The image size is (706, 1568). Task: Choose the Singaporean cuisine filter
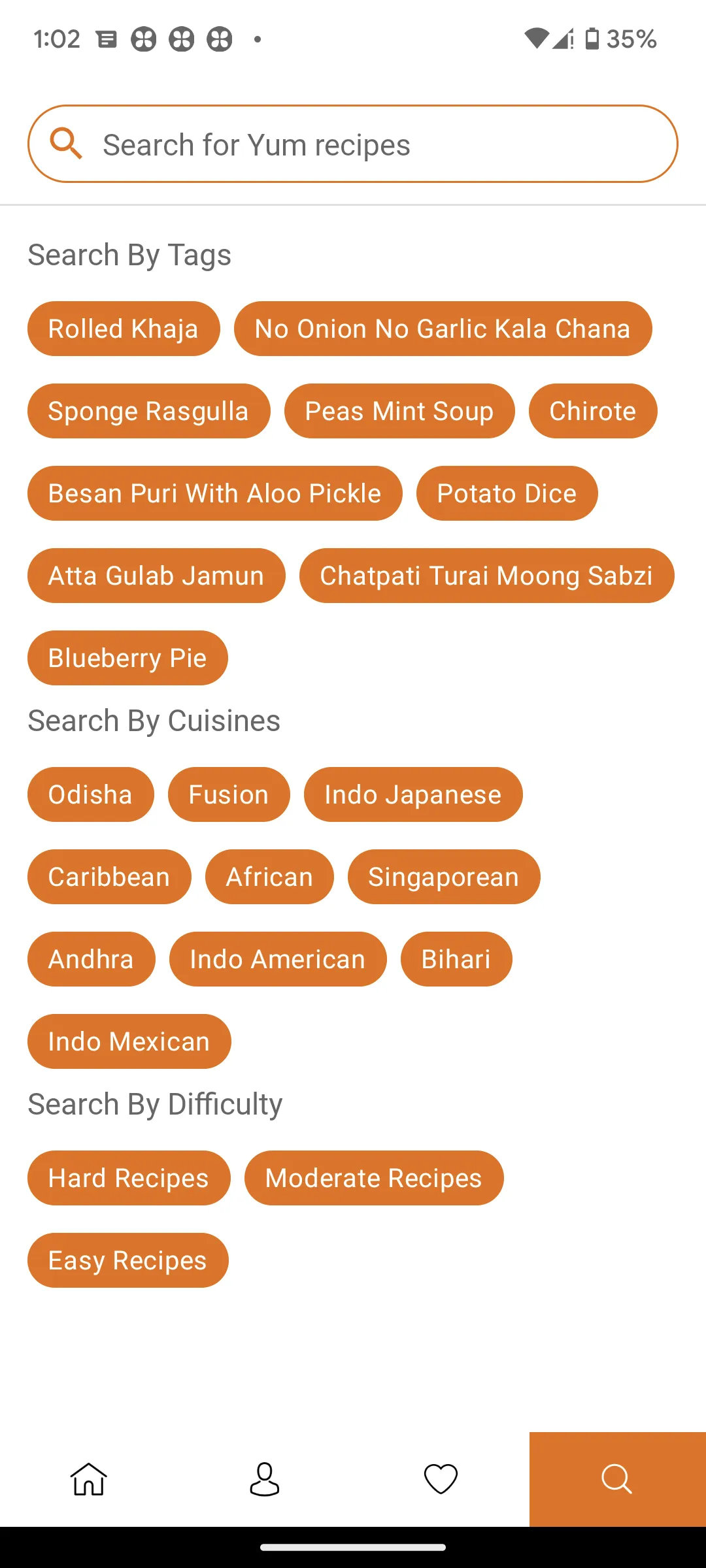[443, 877]
